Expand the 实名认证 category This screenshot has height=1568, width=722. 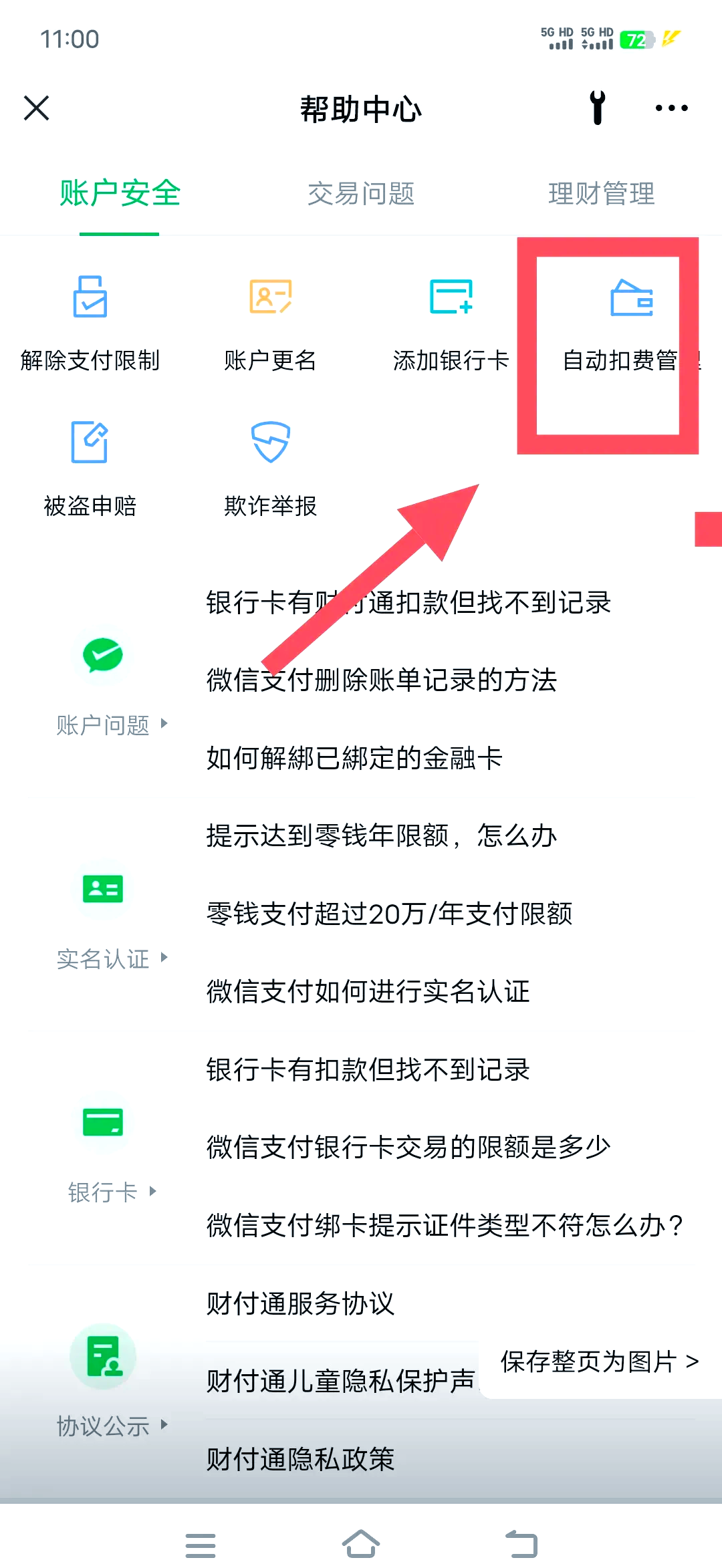pos(111,959)
